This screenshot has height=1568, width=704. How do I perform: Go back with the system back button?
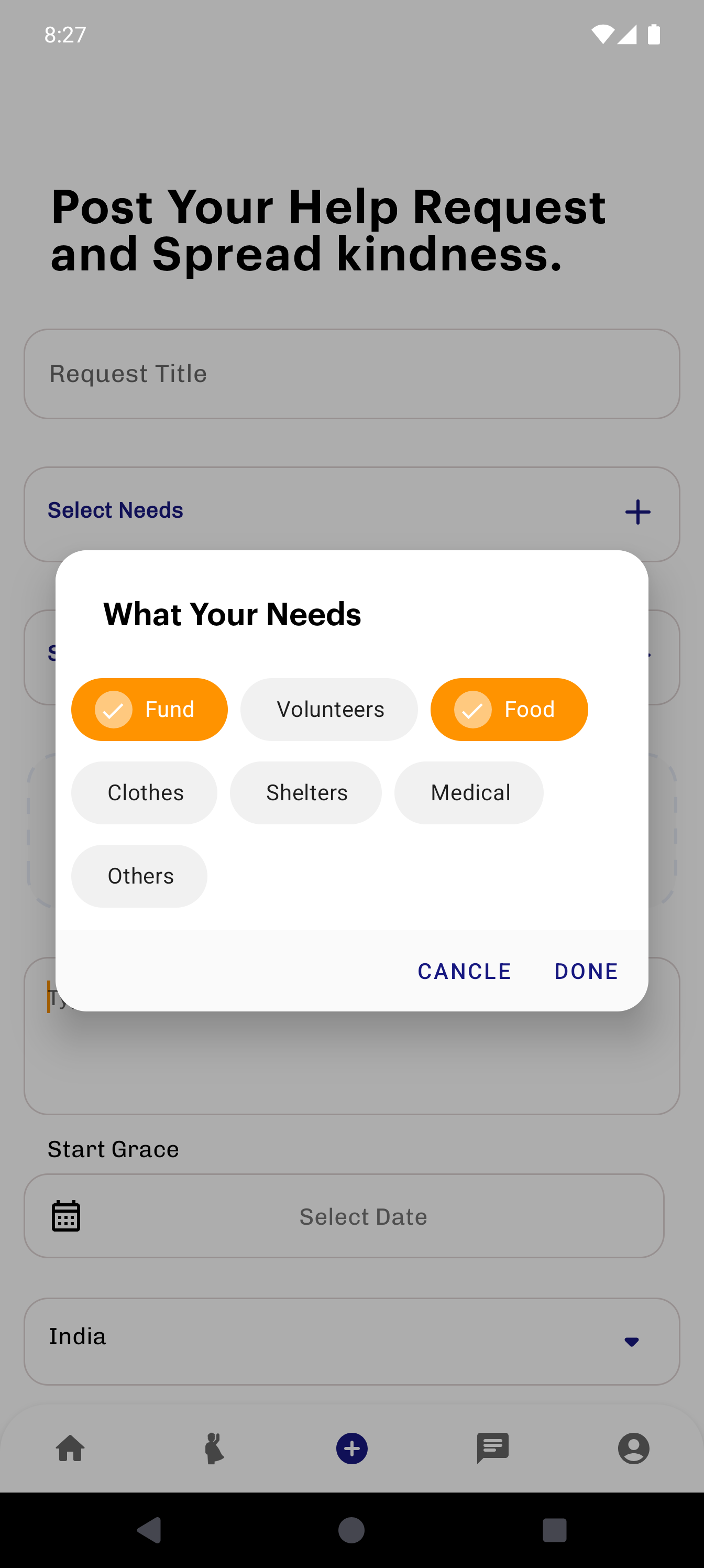pos(149,1530)
